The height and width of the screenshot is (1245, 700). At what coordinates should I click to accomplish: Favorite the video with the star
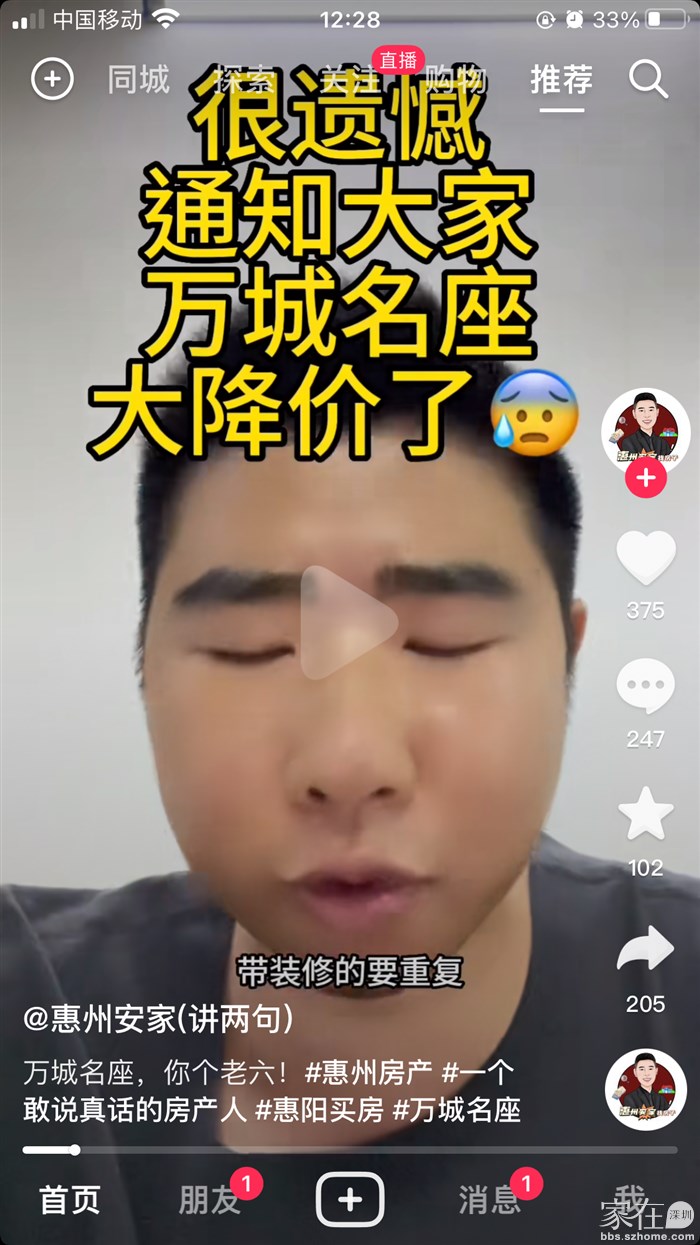pos(645,814)
